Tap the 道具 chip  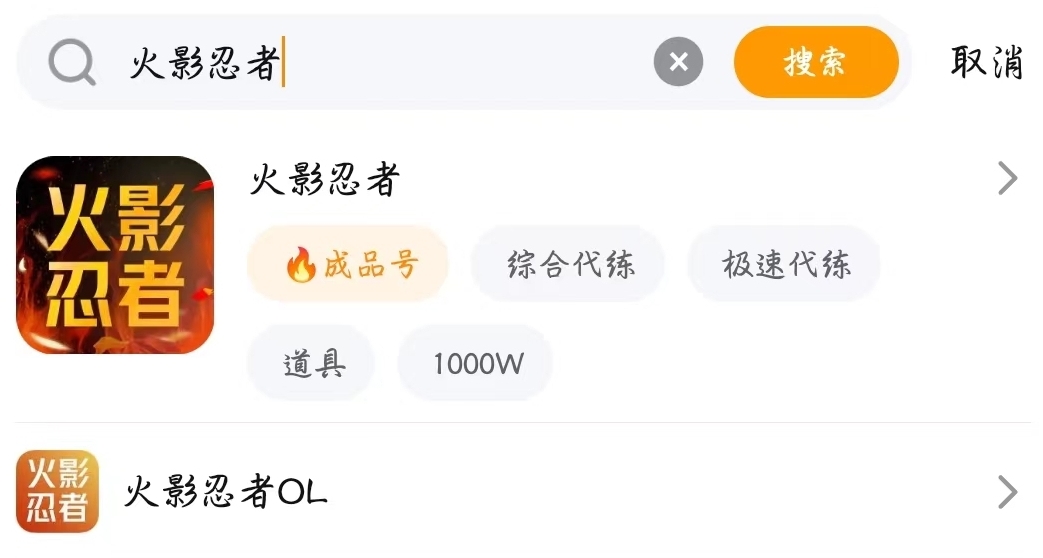(312, 363)
